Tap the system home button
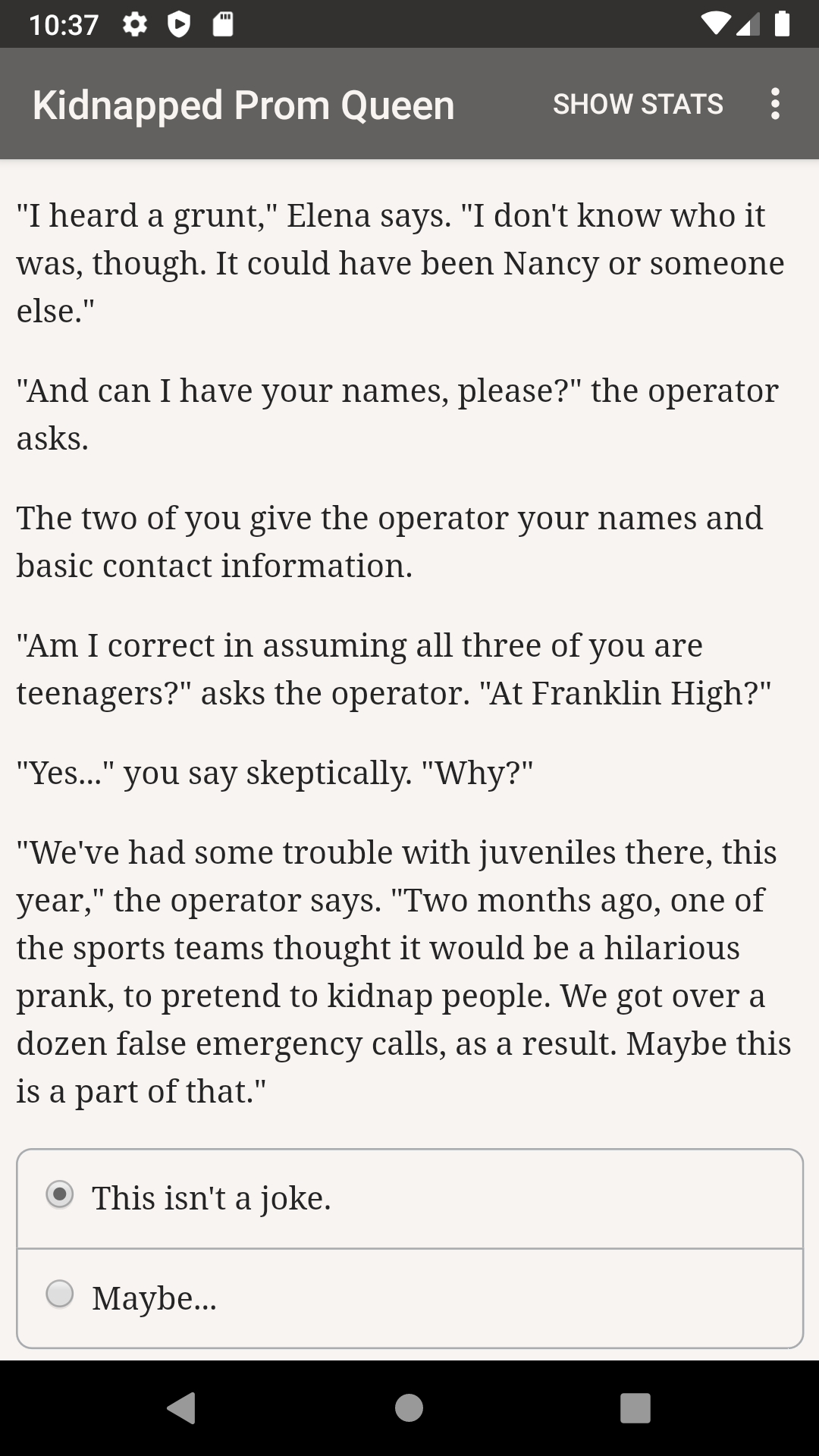The height and width of the screenshot is (1456, 819). pyautogui.click(x=409, y=1408)
